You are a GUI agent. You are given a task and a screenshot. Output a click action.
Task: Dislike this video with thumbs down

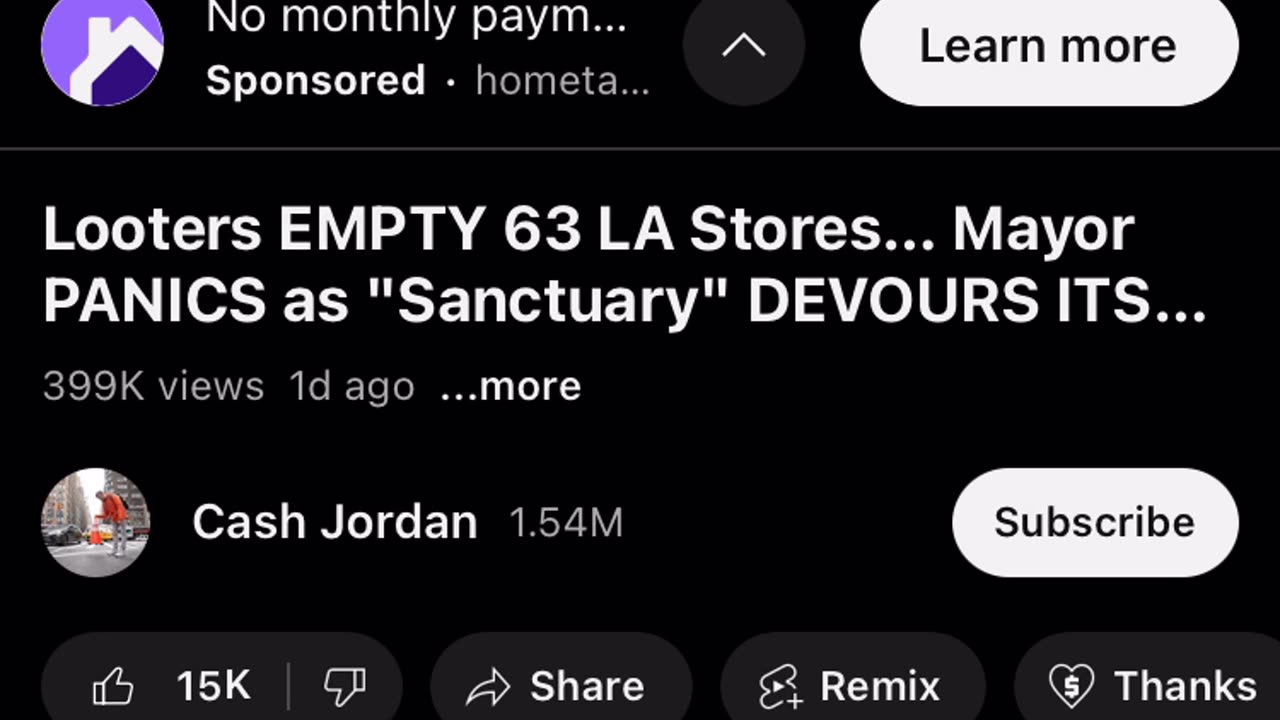[x=344, y=686]
